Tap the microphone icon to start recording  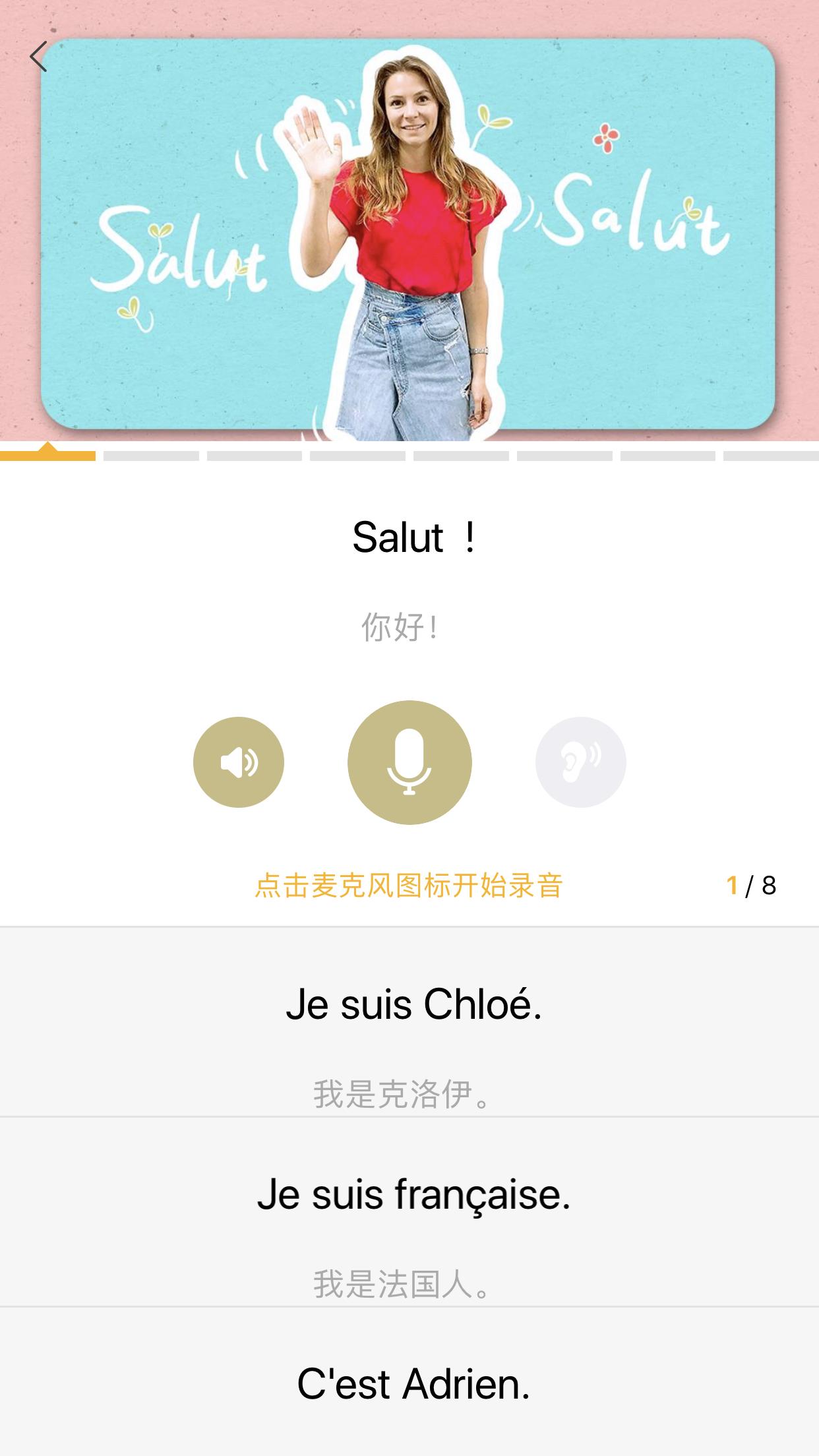coord(409,762)
